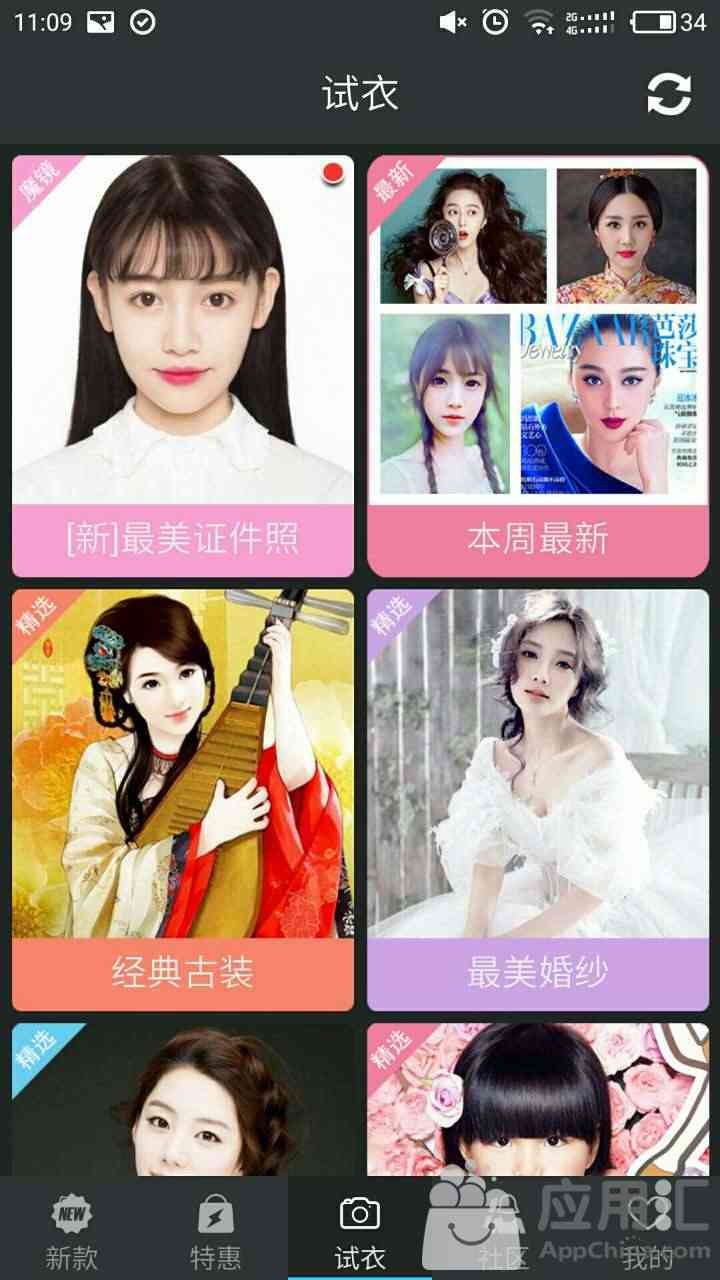Open the 我的 tab
The height and width of the screenshot is (1280, 720).
(x=648, y=1230)
